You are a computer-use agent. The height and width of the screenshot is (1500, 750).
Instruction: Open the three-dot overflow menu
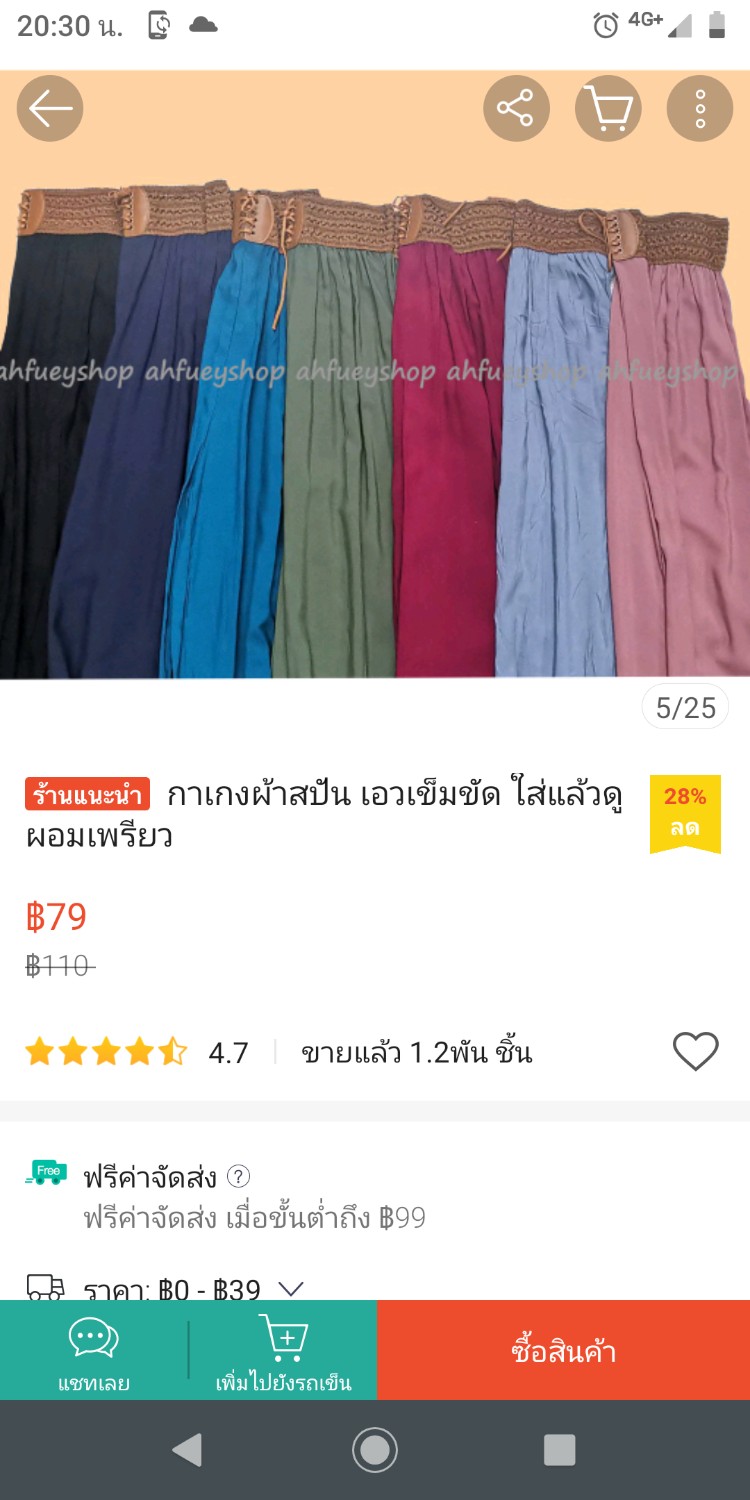[700, 108]
